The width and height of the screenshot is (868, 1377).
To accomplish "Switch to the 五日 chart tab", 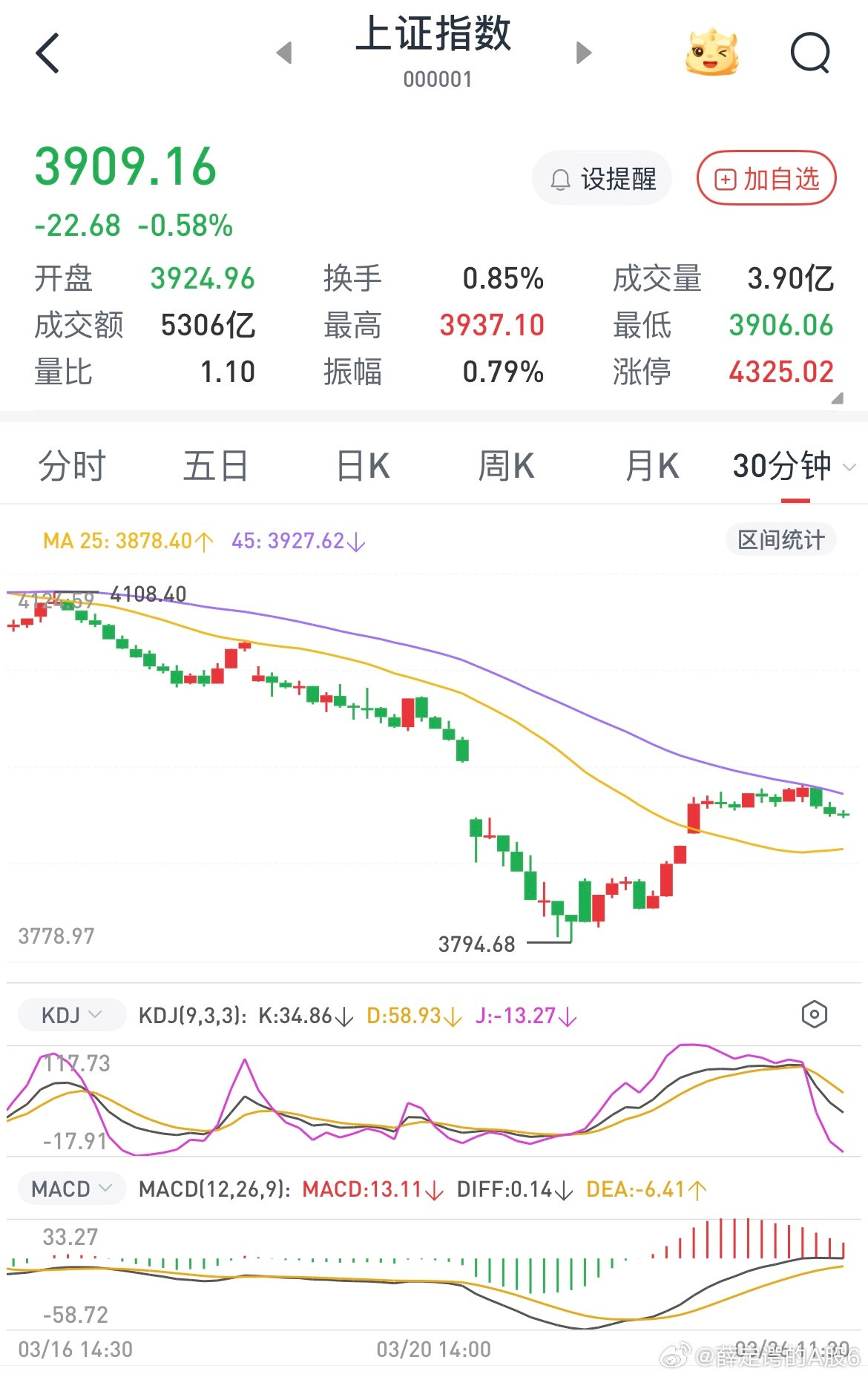I will pyautogui.click(x=216, y=465).
